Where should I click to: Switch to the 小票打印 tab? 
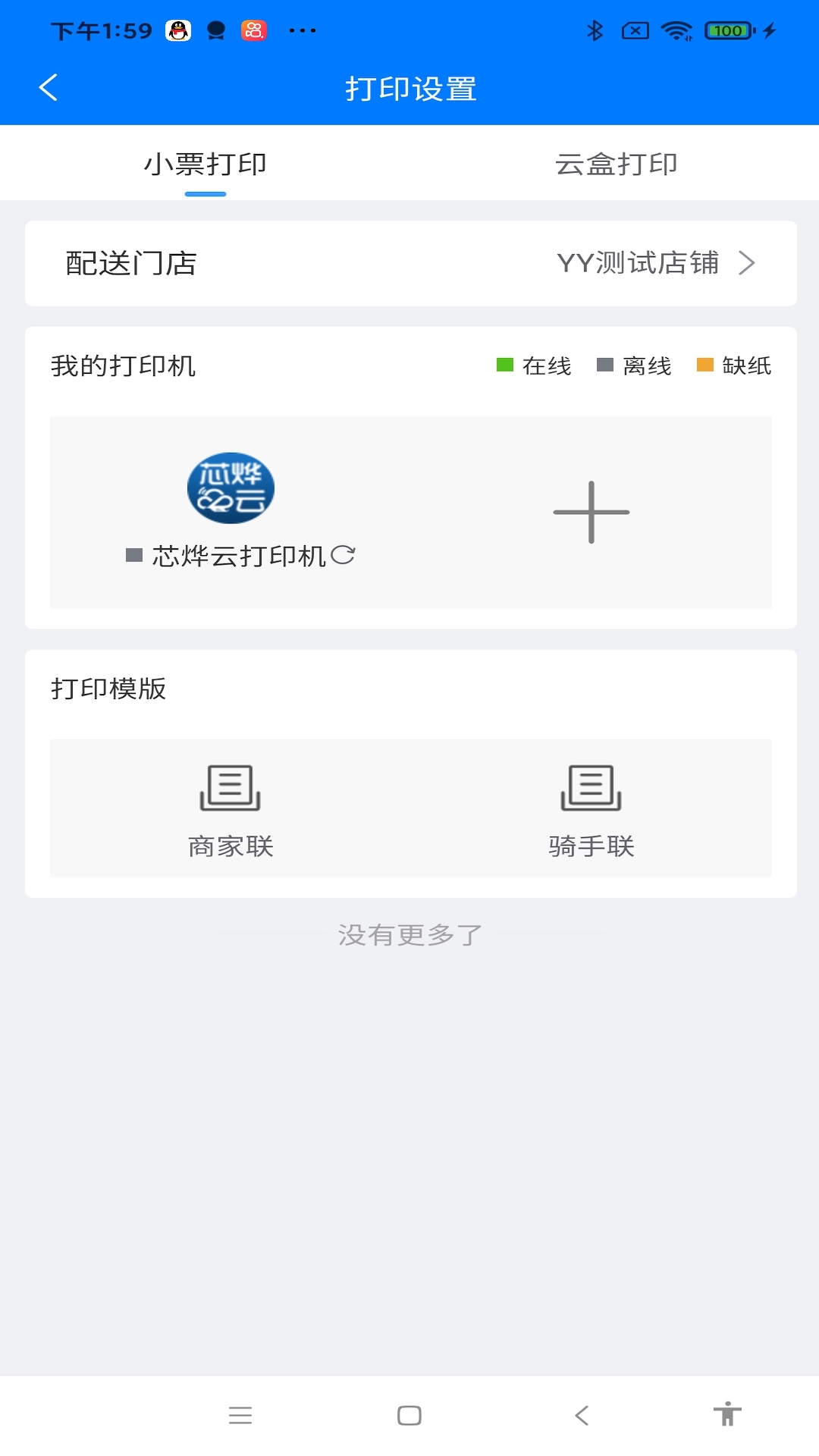click(206, 165)
